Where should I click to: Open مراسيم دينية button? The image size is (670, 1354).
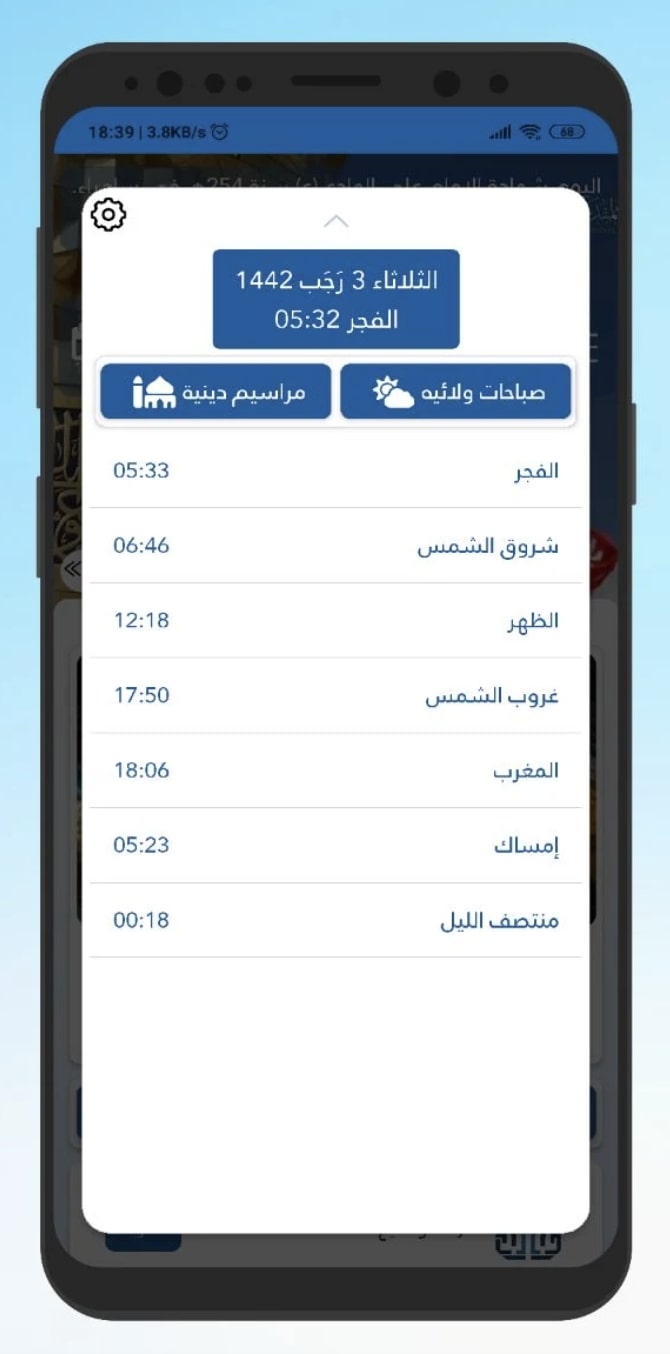pos(215,392)
